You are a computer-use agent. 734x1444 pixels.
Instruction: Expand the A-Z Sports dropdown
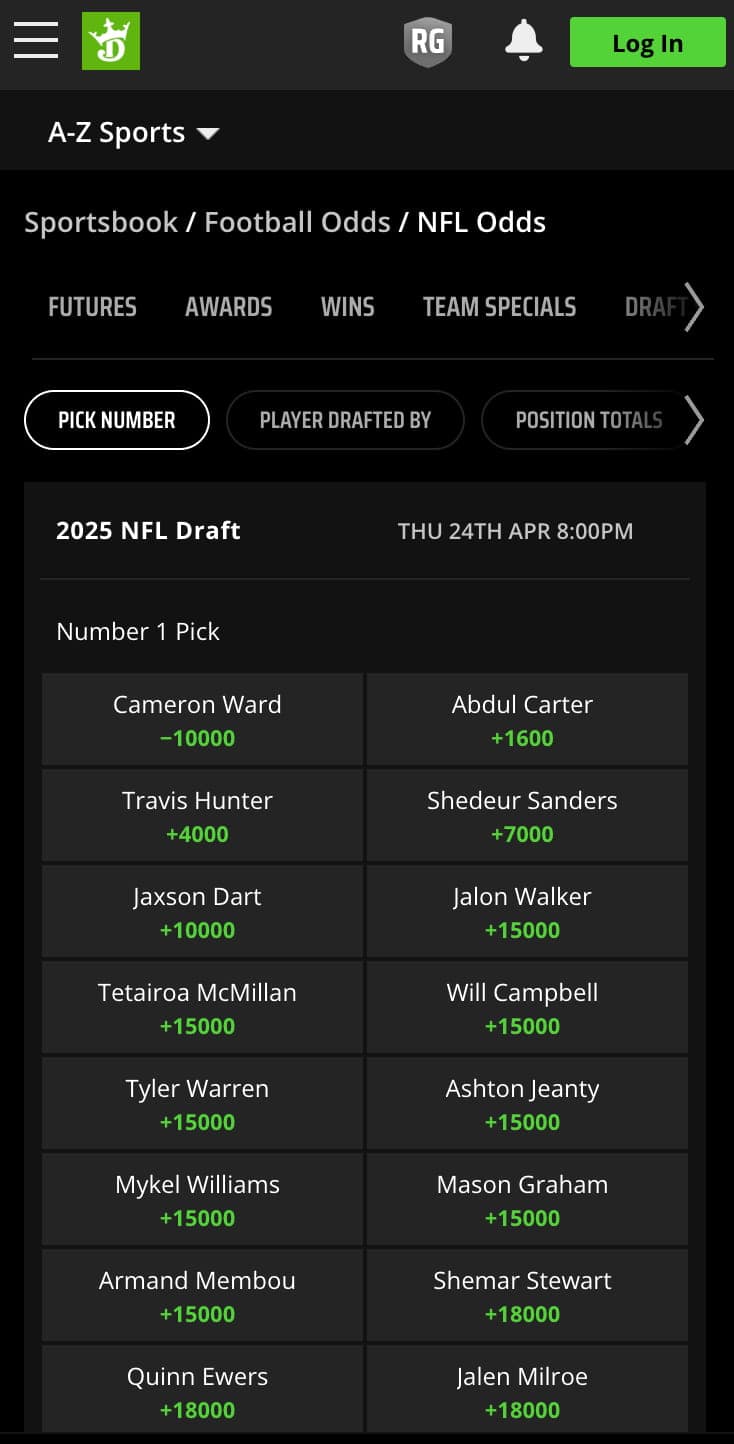pyautogui.click(x=133, y=133)
